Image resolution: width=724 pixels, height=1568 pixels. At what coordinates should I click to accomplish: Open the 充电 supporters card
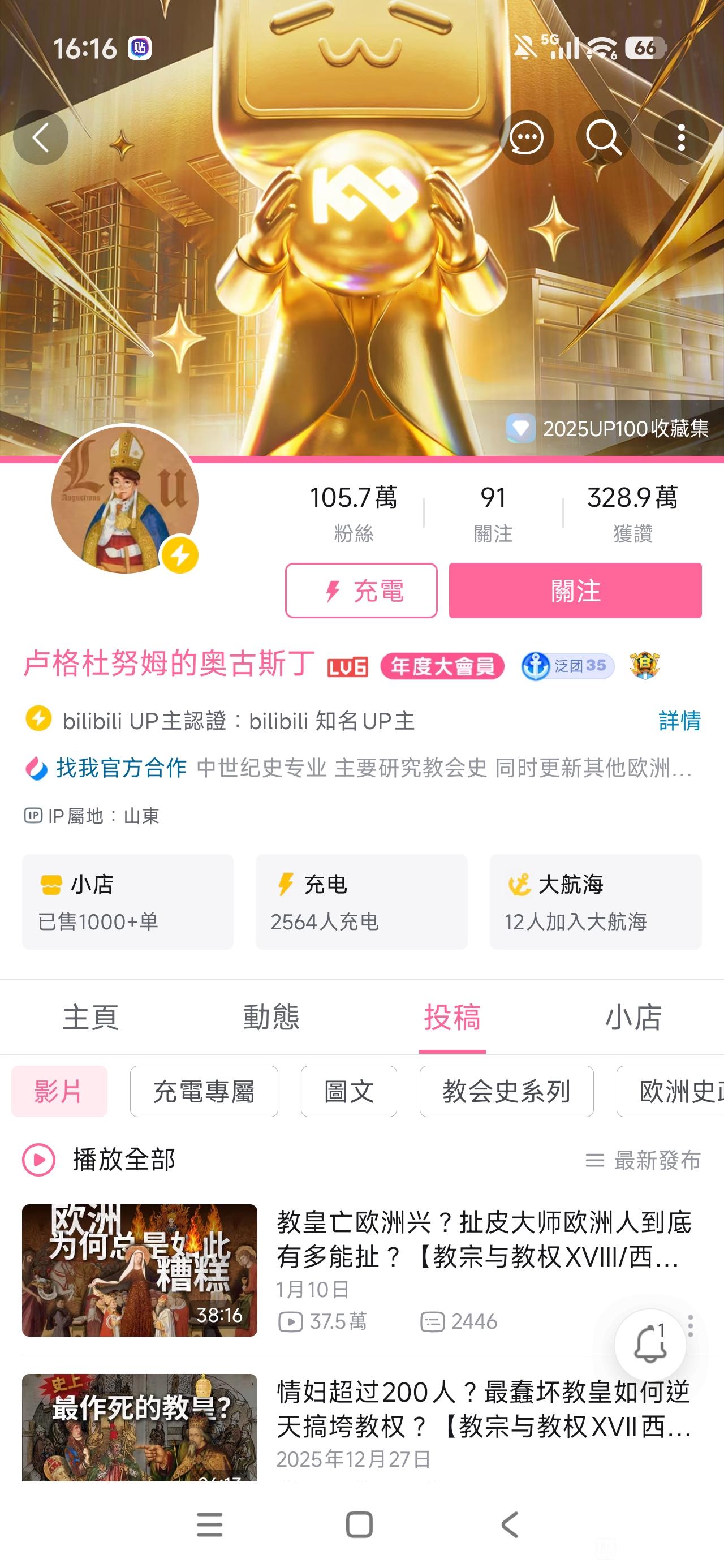coord(361,902)
